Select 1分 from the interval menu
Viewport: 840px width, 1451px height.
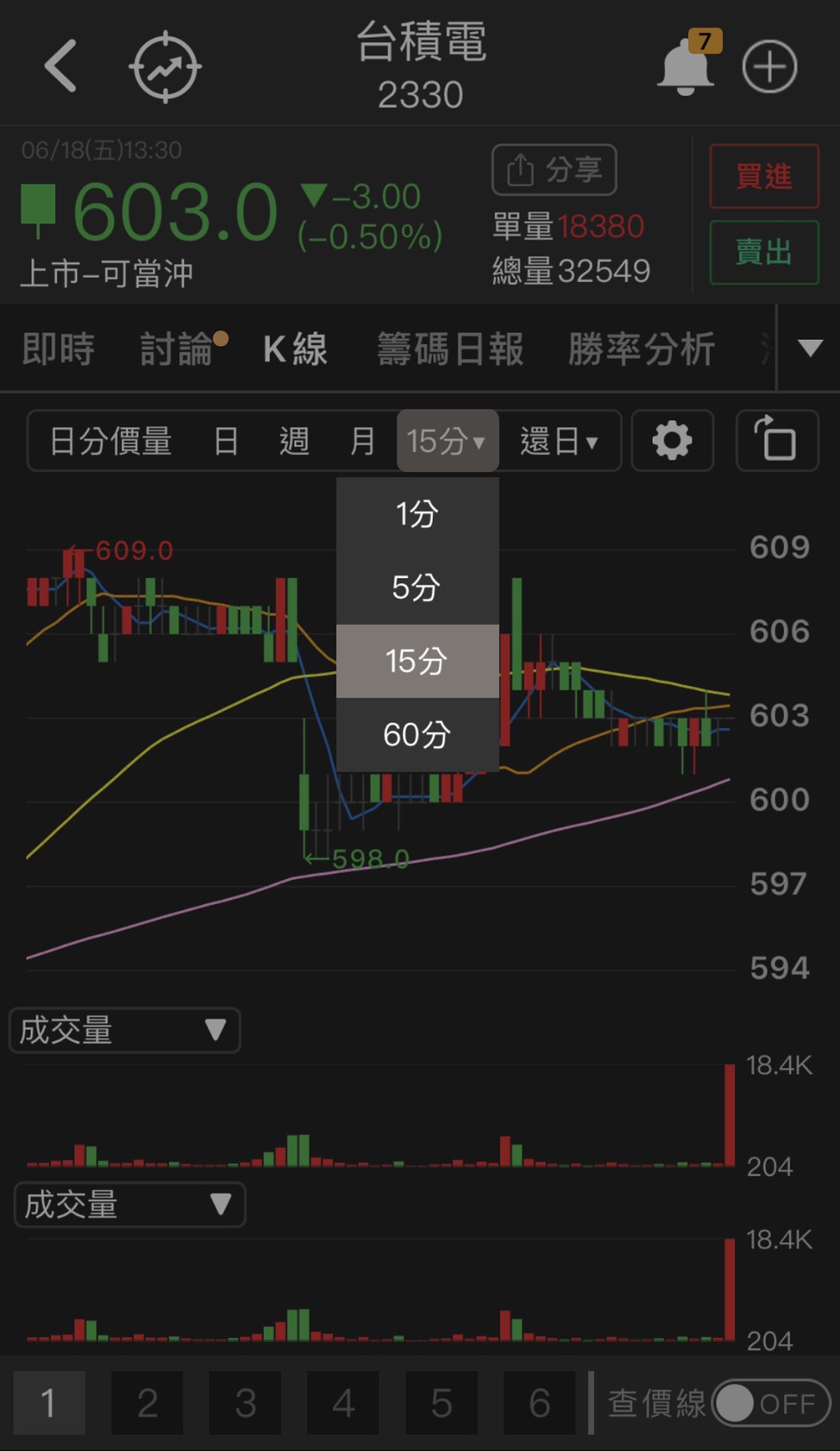point(417,515)
